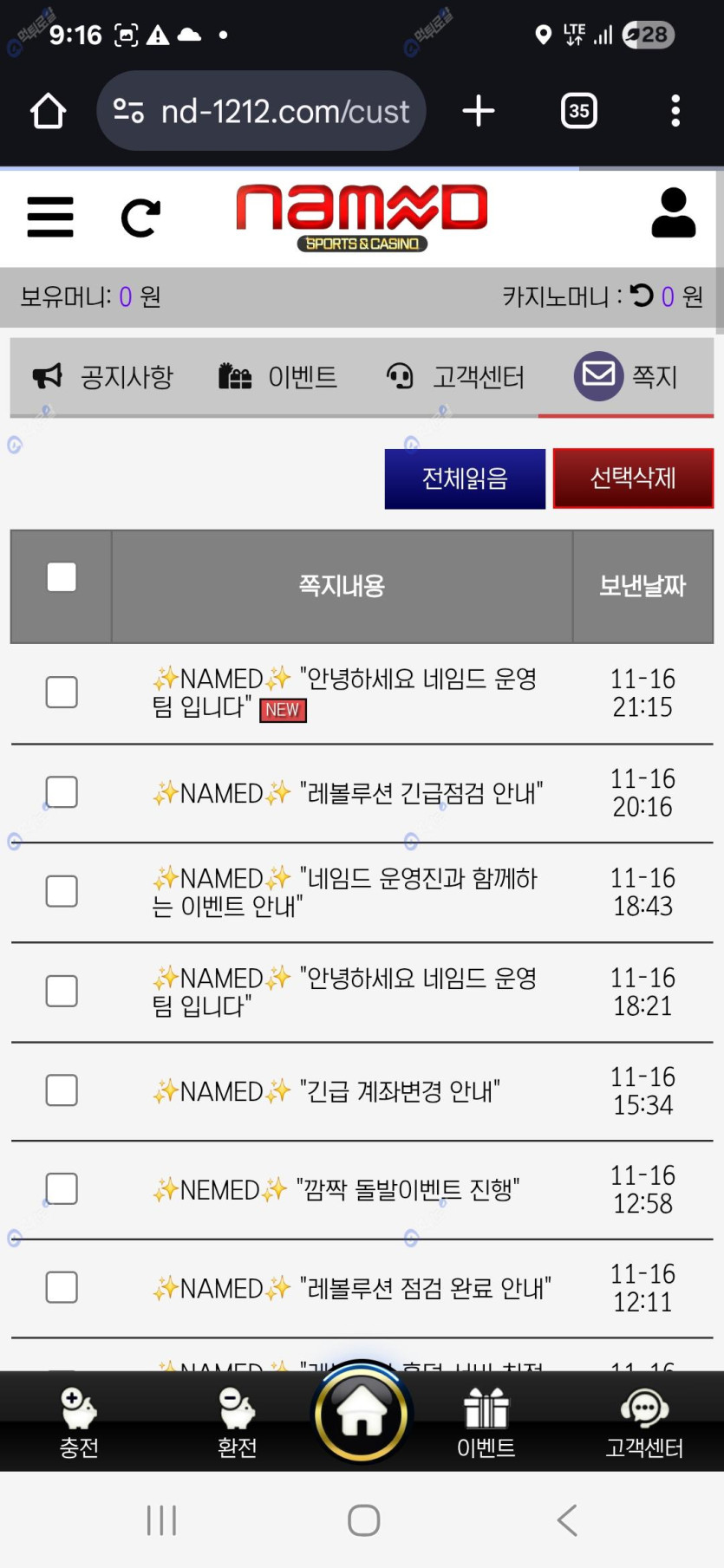Switch to the 공지사항 tab
The height and width of the screenshot is (1568, 724).
(103, 377)
